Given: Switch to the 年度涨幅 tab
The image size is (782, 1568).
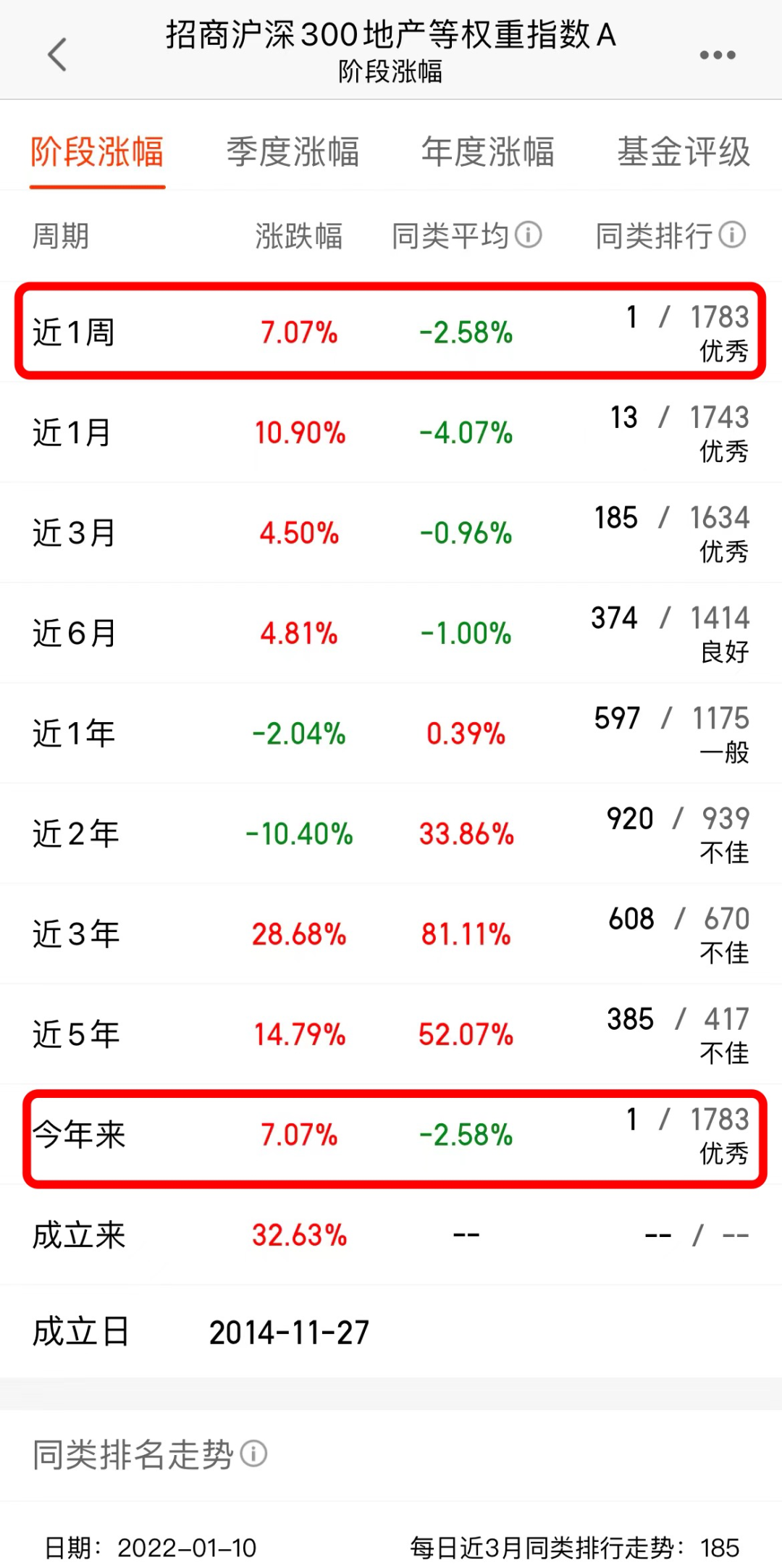Looking at the screenshot, I should (488, 152).
